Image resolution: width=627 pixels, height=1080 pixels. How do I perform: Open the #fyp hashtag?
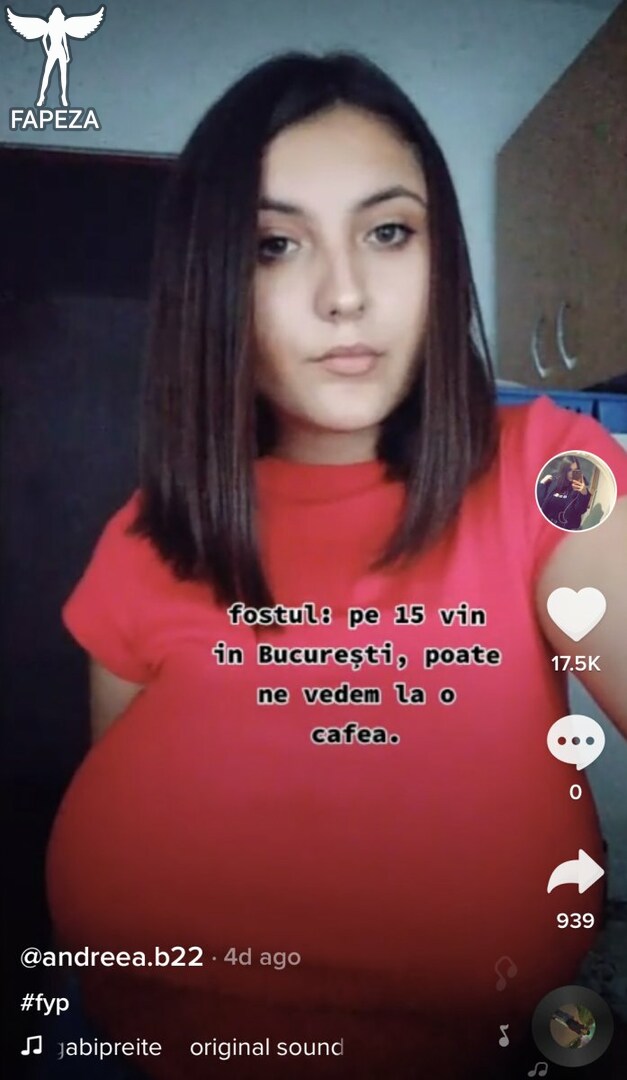(45, 1003)
